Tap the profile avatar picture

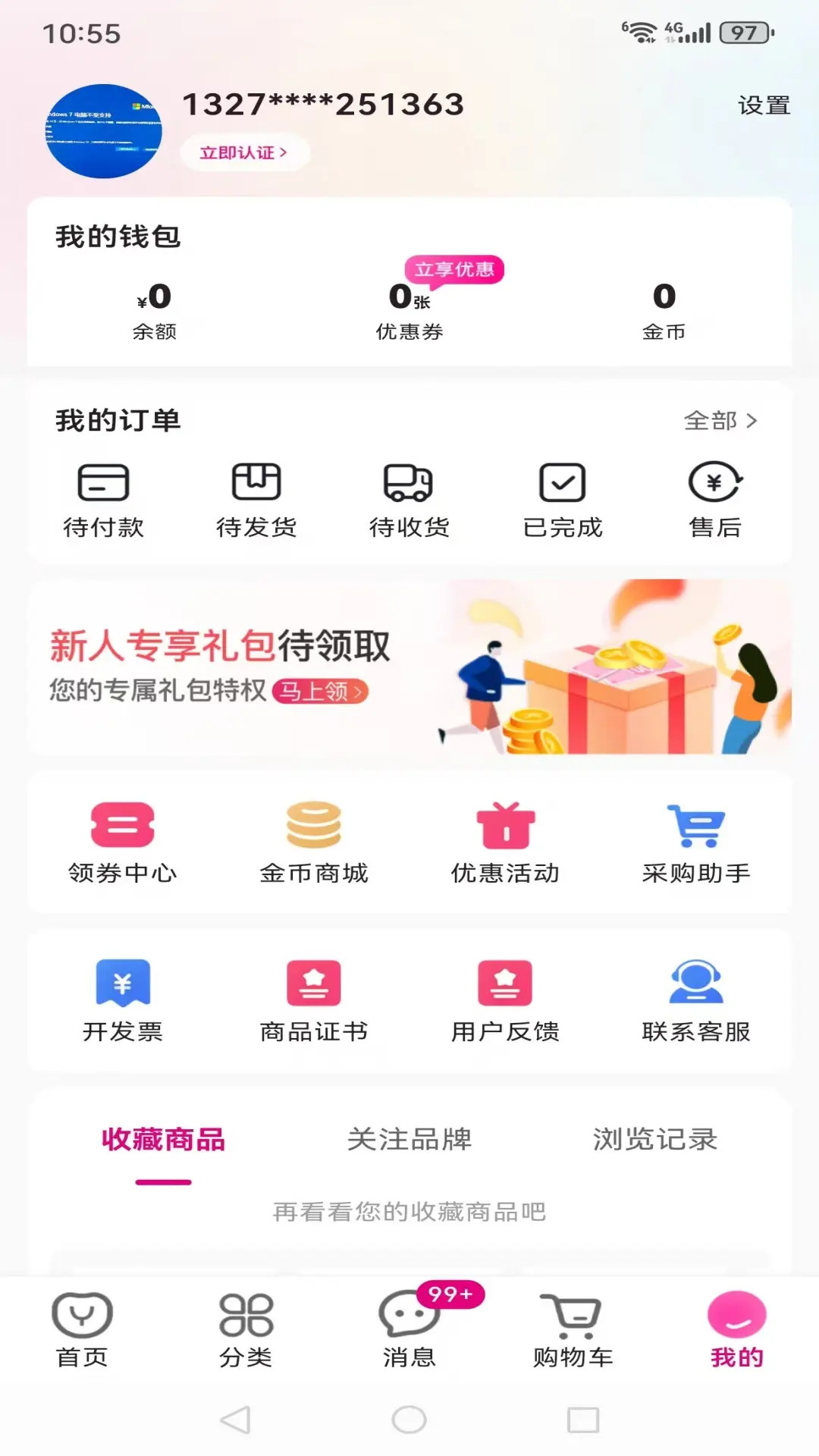click(103, 131)
